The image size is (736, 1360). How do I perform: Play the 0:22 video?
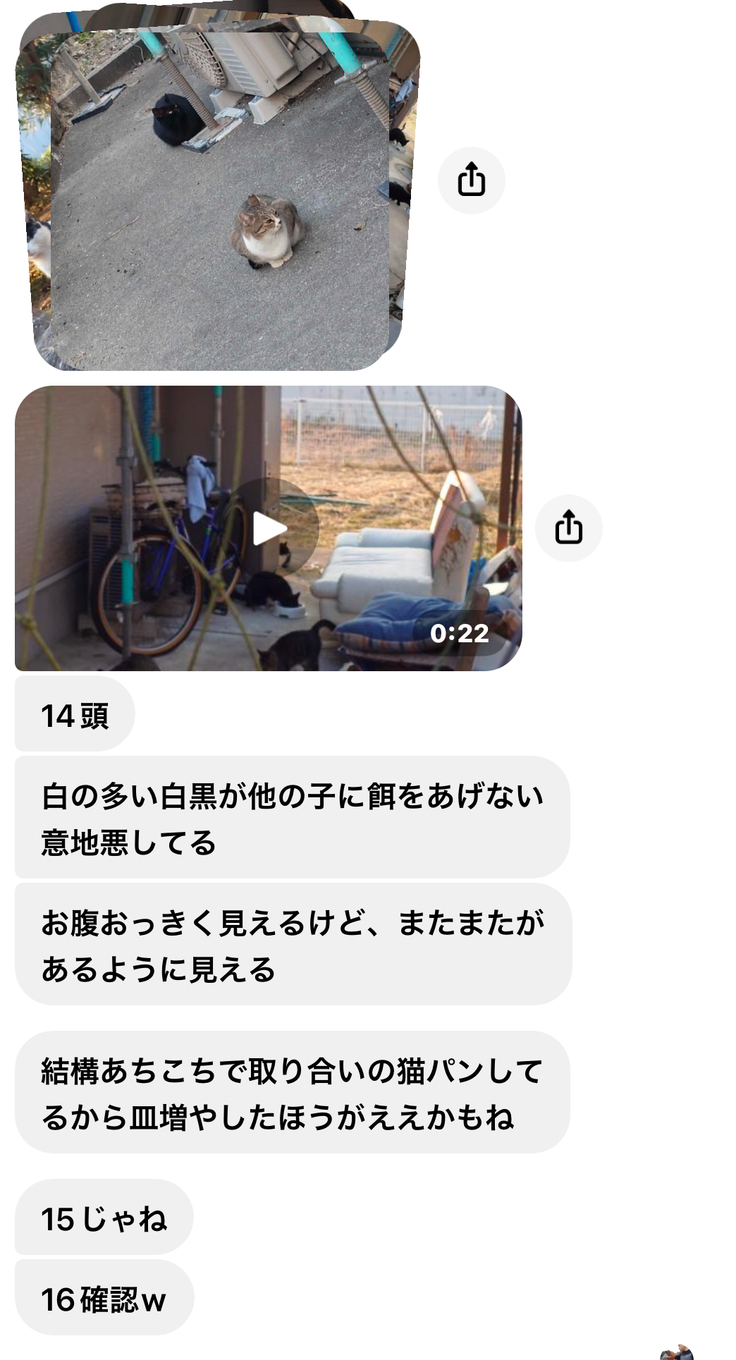(269, 528)
